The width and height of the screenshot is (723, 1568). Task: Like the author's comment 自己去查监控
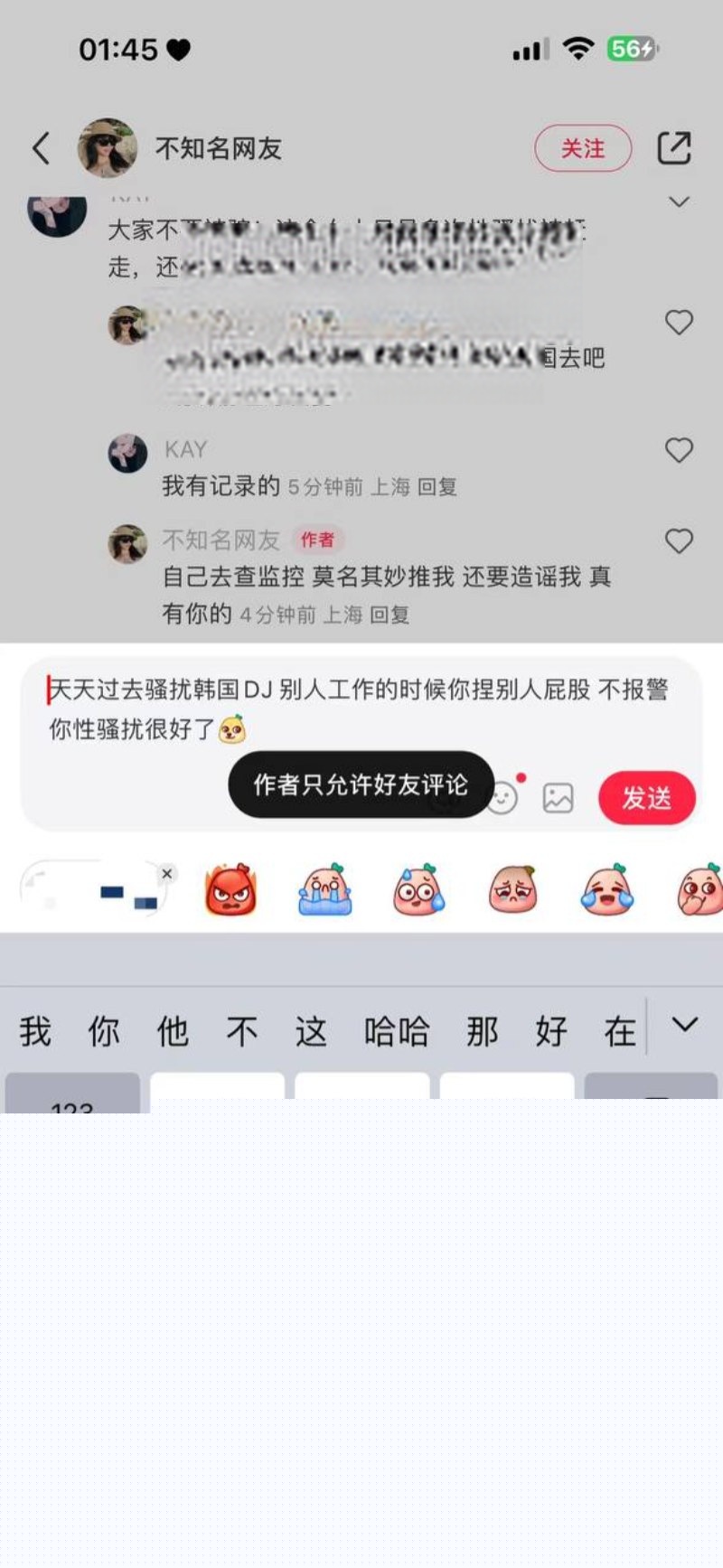(679, 541)
